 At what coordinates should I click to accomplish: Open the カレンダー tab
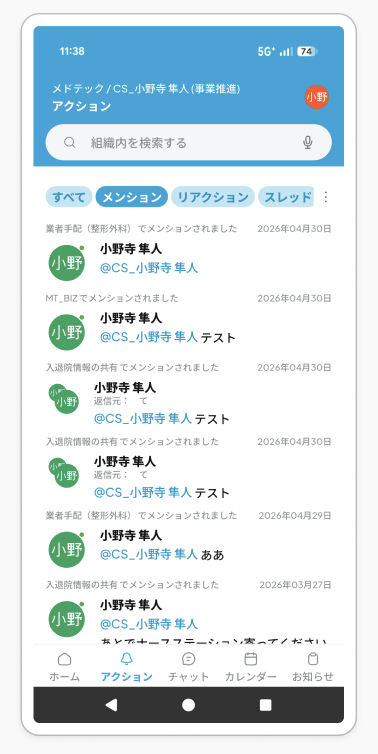251,667
